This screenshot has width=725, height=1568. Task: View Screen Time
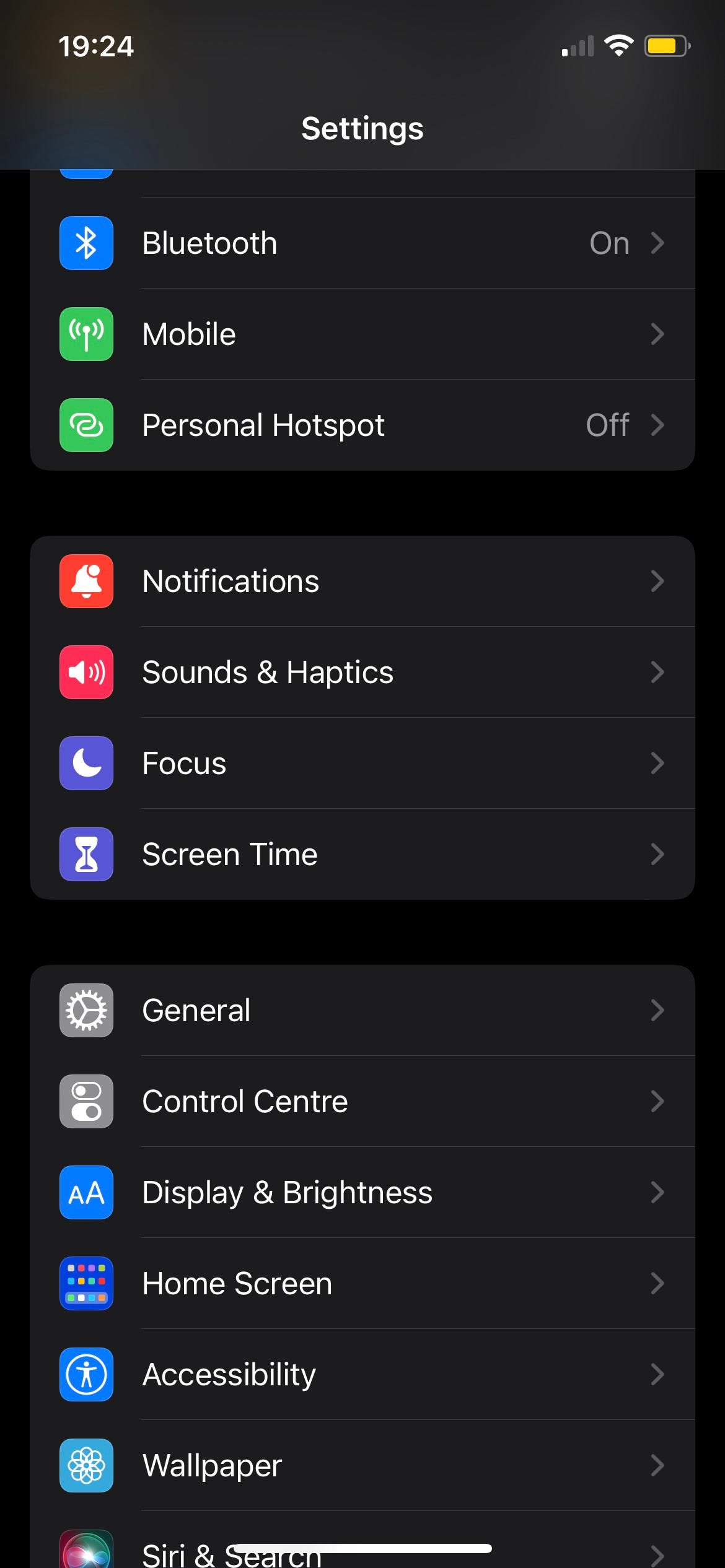coord(362,854)
